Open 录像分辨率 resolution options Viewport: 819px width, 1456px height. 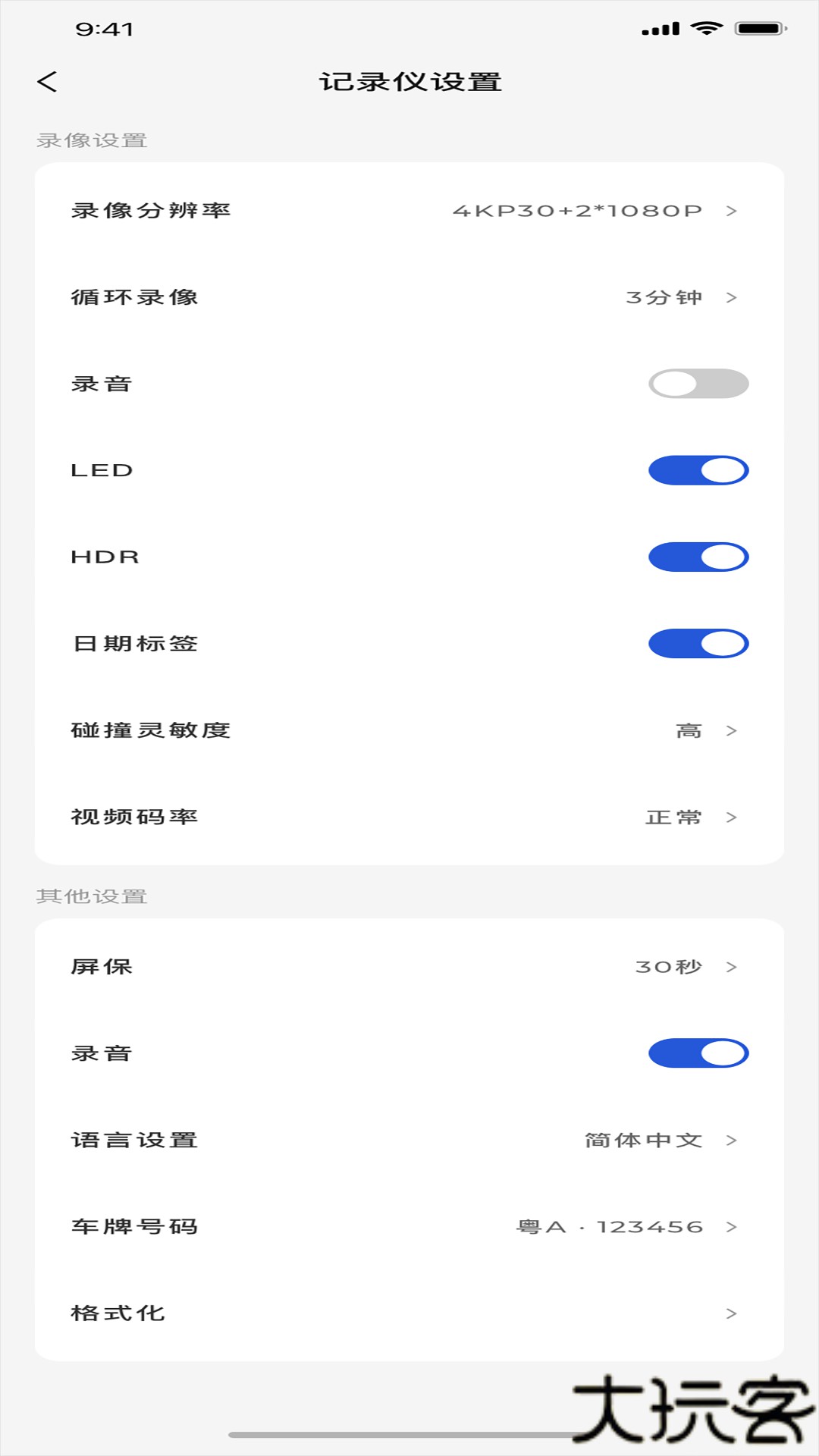[x=409, y=211]
